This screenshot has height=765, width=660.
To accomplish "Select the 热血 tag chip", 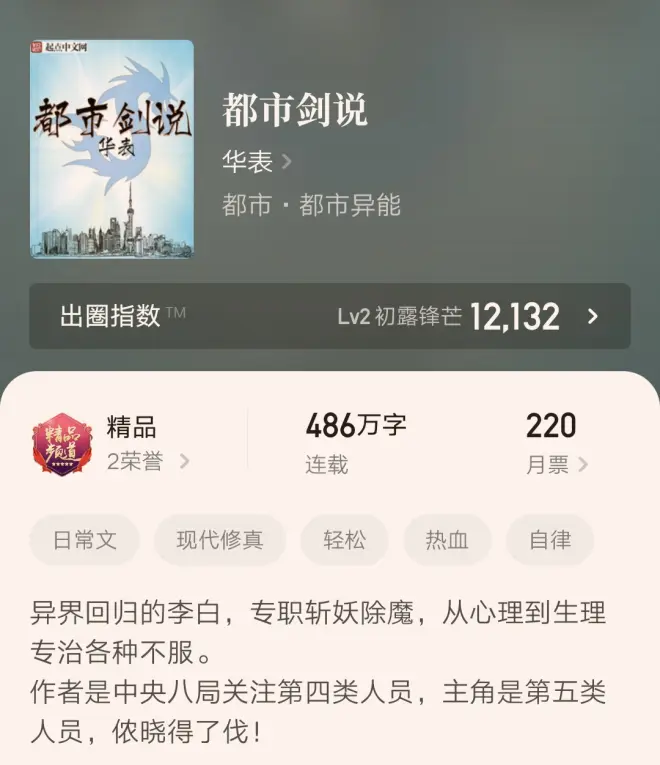I will pos(447,541).
